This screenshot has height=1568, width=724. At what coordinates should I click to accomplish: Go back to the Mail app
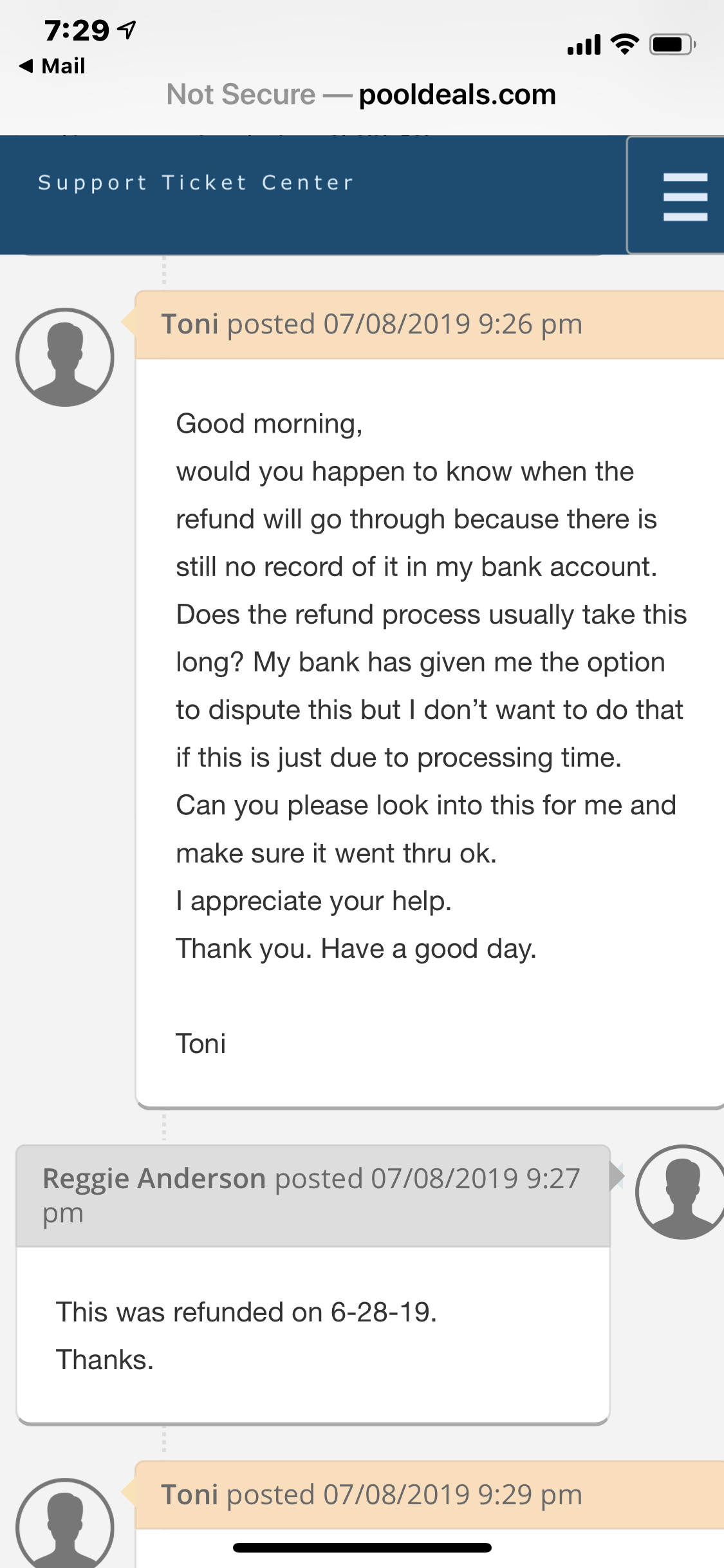point(53,66)
